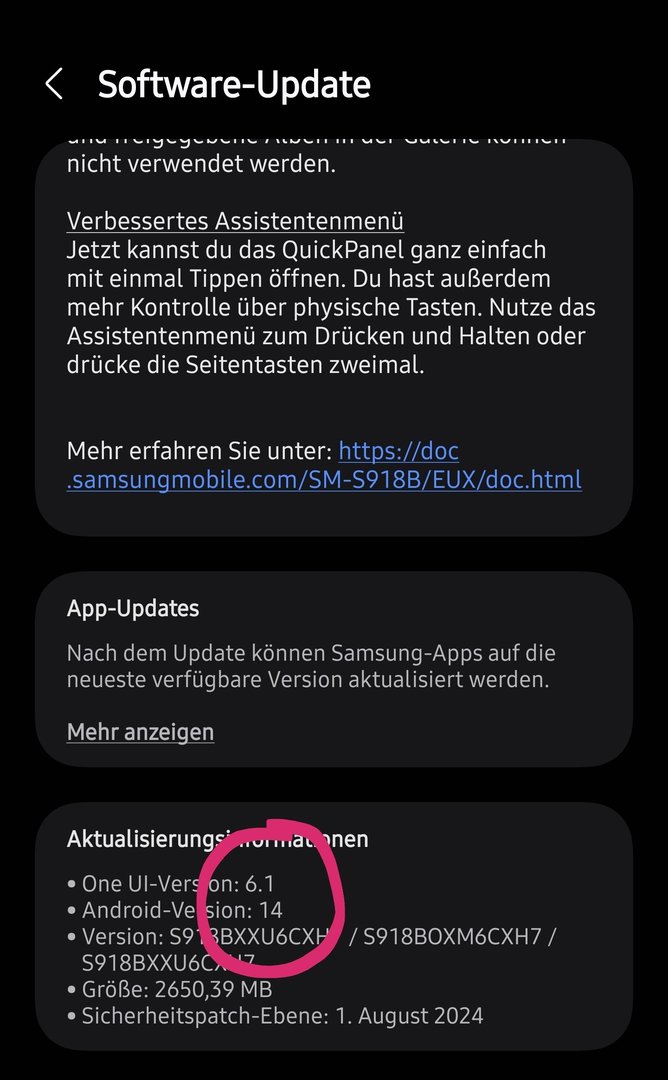Viewport: 668px width, 1080px height.
Task: Expand App-Updates with Mehr anzeigen
Action: pyautogui.click(x=140, y=732)
